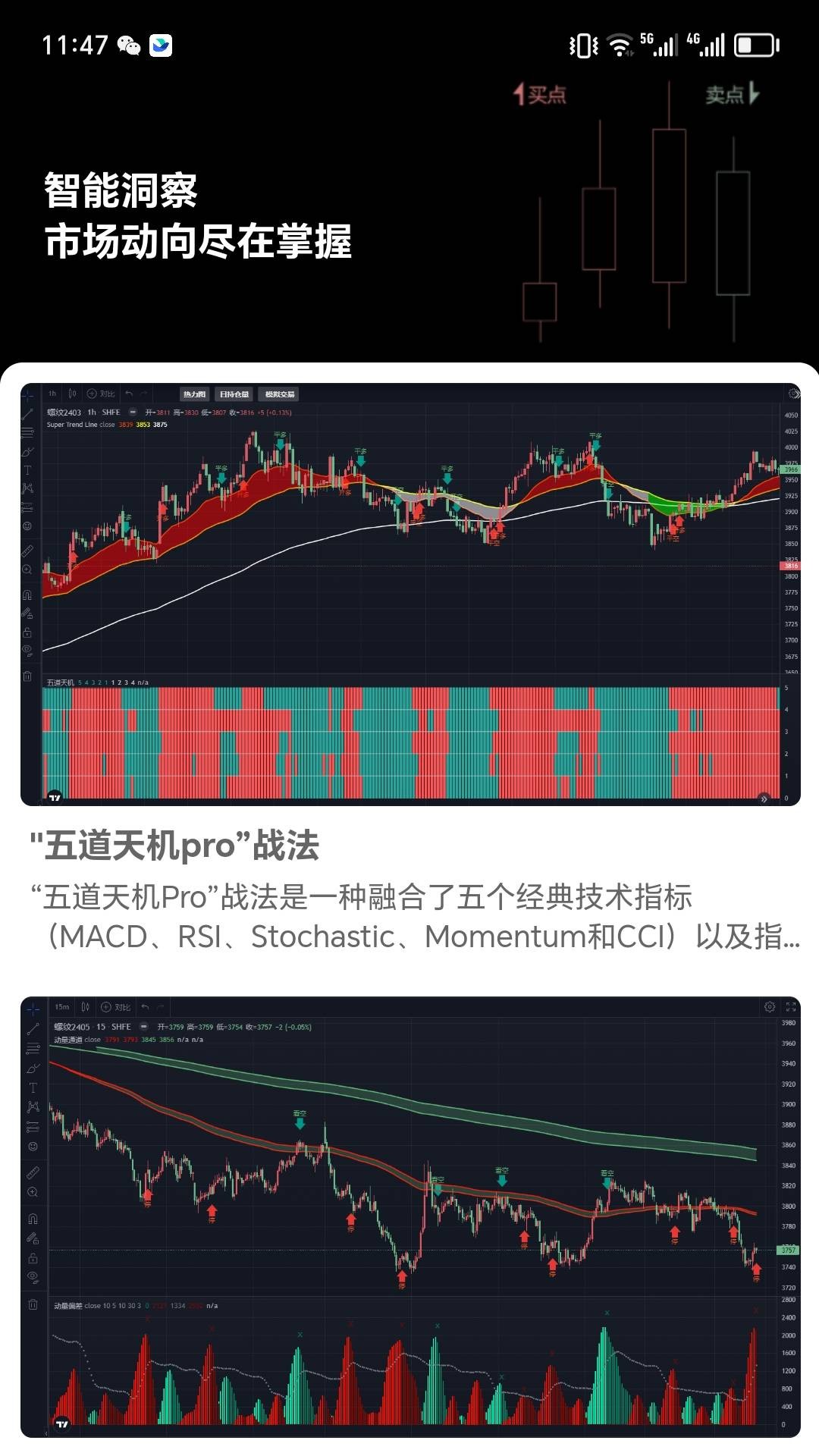Open the 动量通道 15-minute chart card

pos(409,1216)
